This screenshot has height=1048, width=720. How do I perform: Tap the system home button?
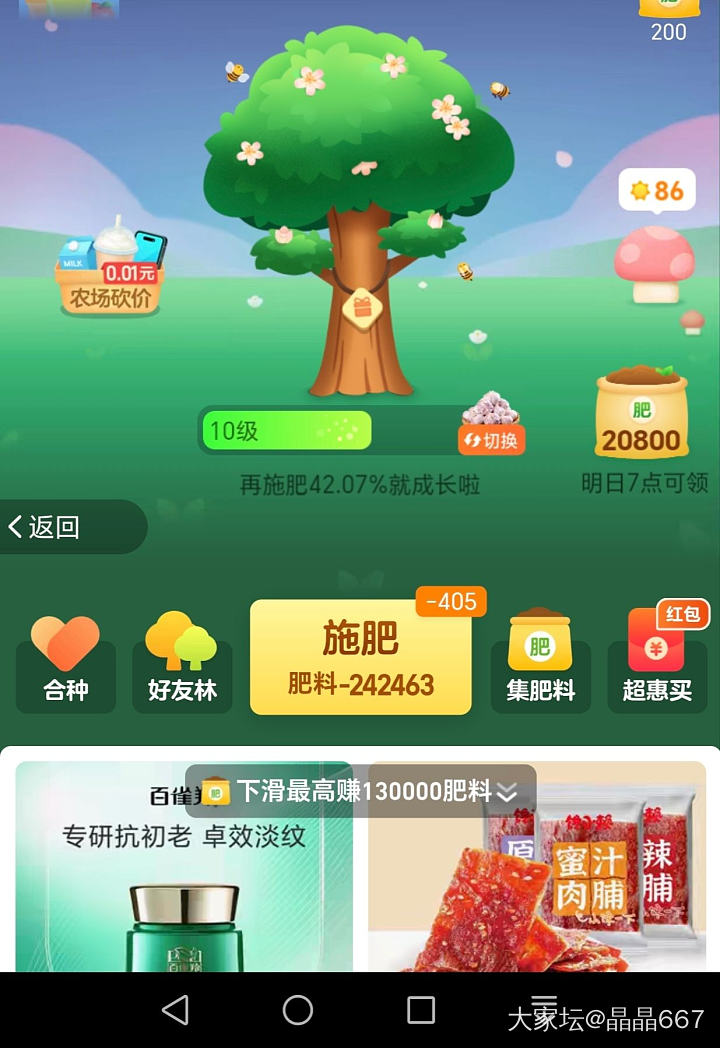tap(298, 1010)
